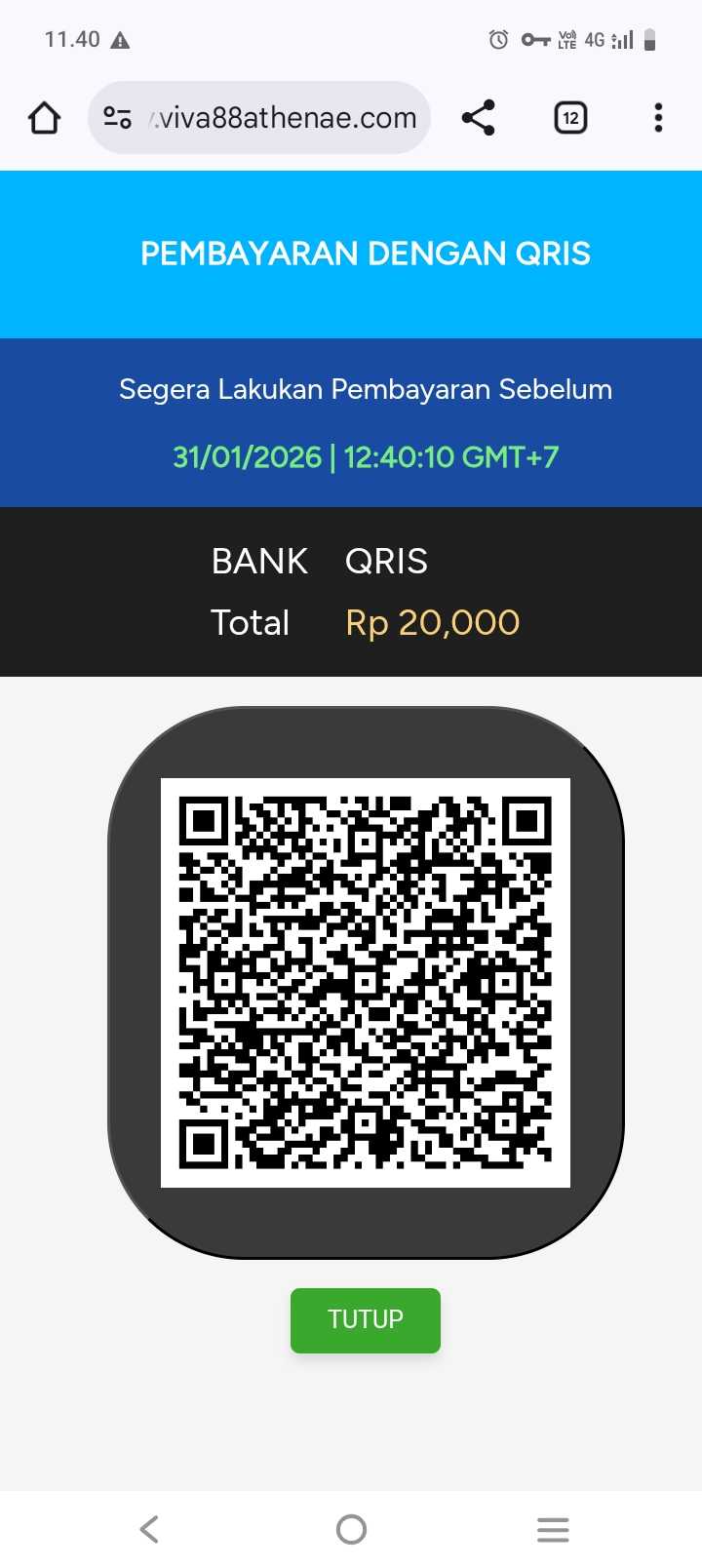
Task: Share this page
Action: coord(478,118)
